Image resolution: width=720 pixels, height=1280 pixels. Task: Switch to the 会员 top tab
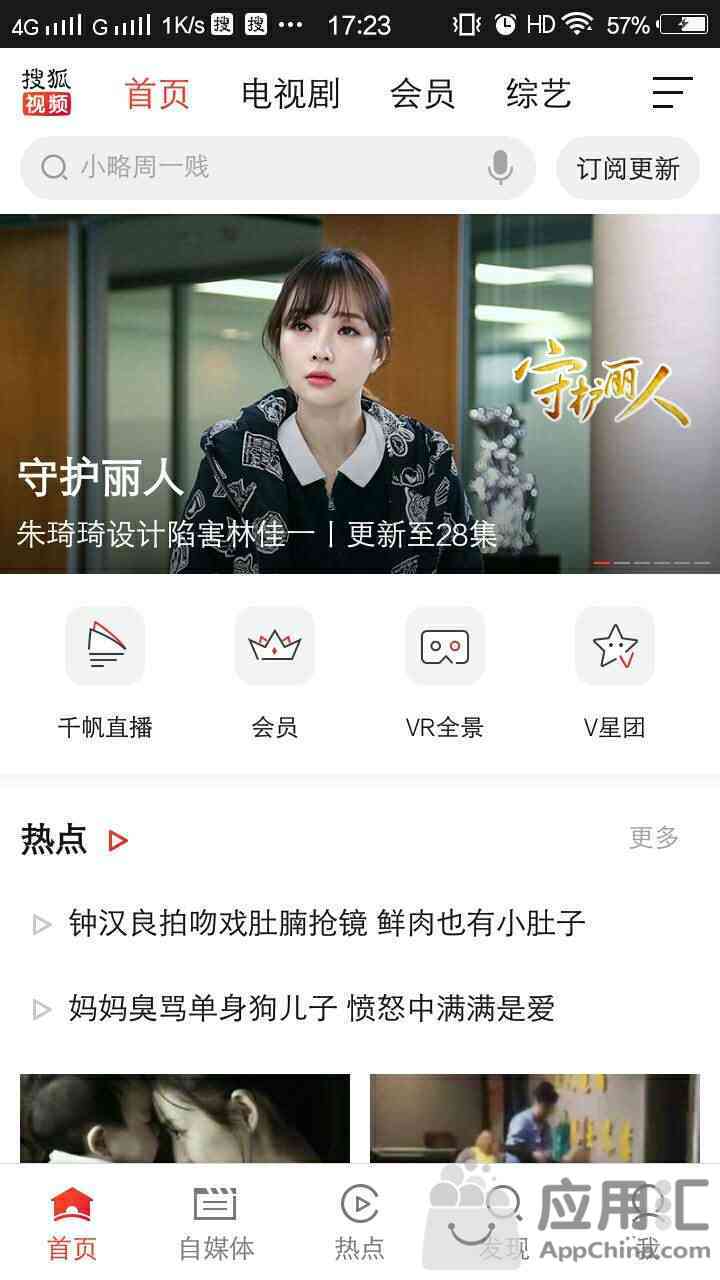422,94
